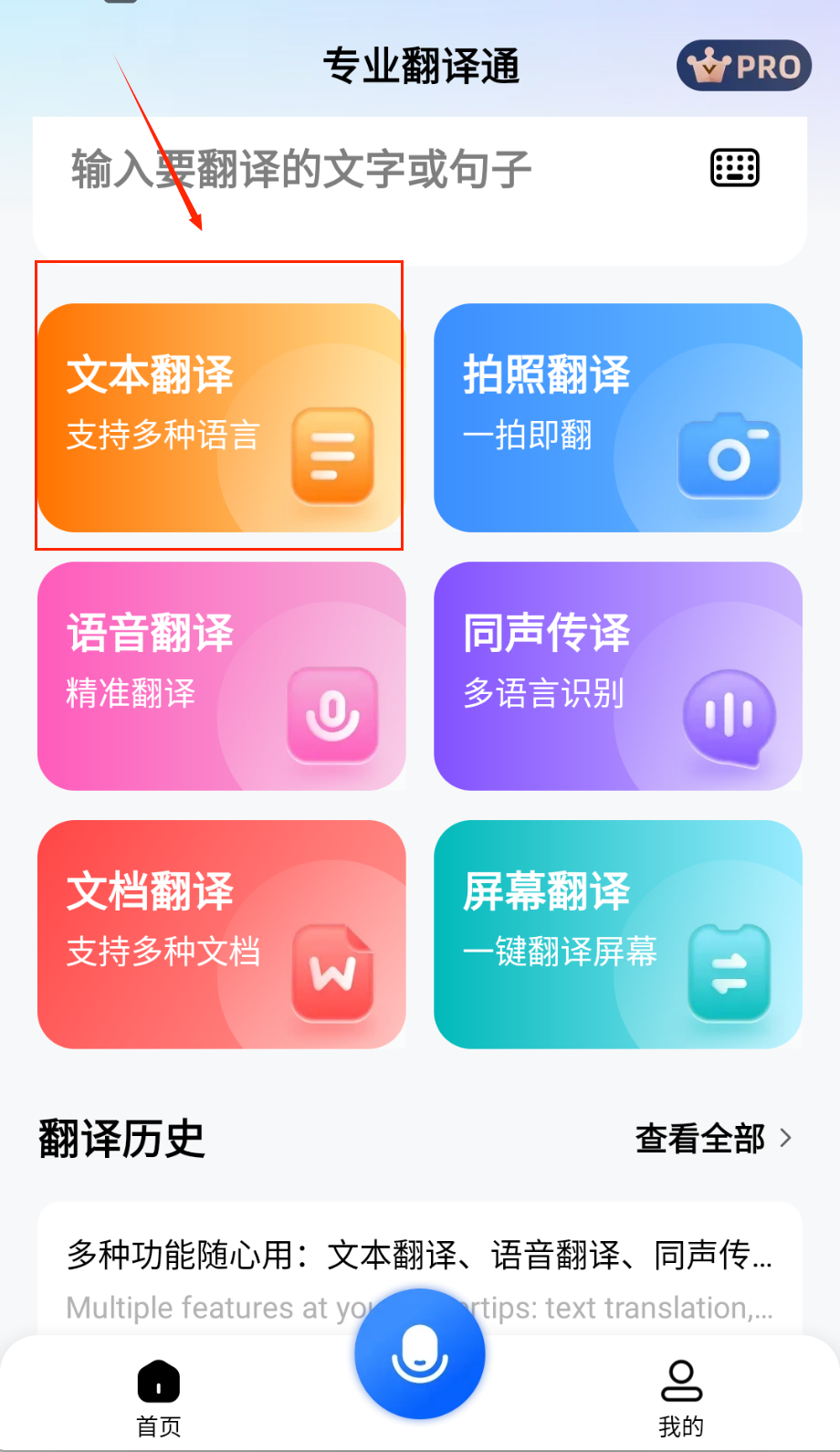Choose 屏幕翻译 screen translation
Screen dimensions: 840x1452
pyautogui.click(x=618, y=934)
